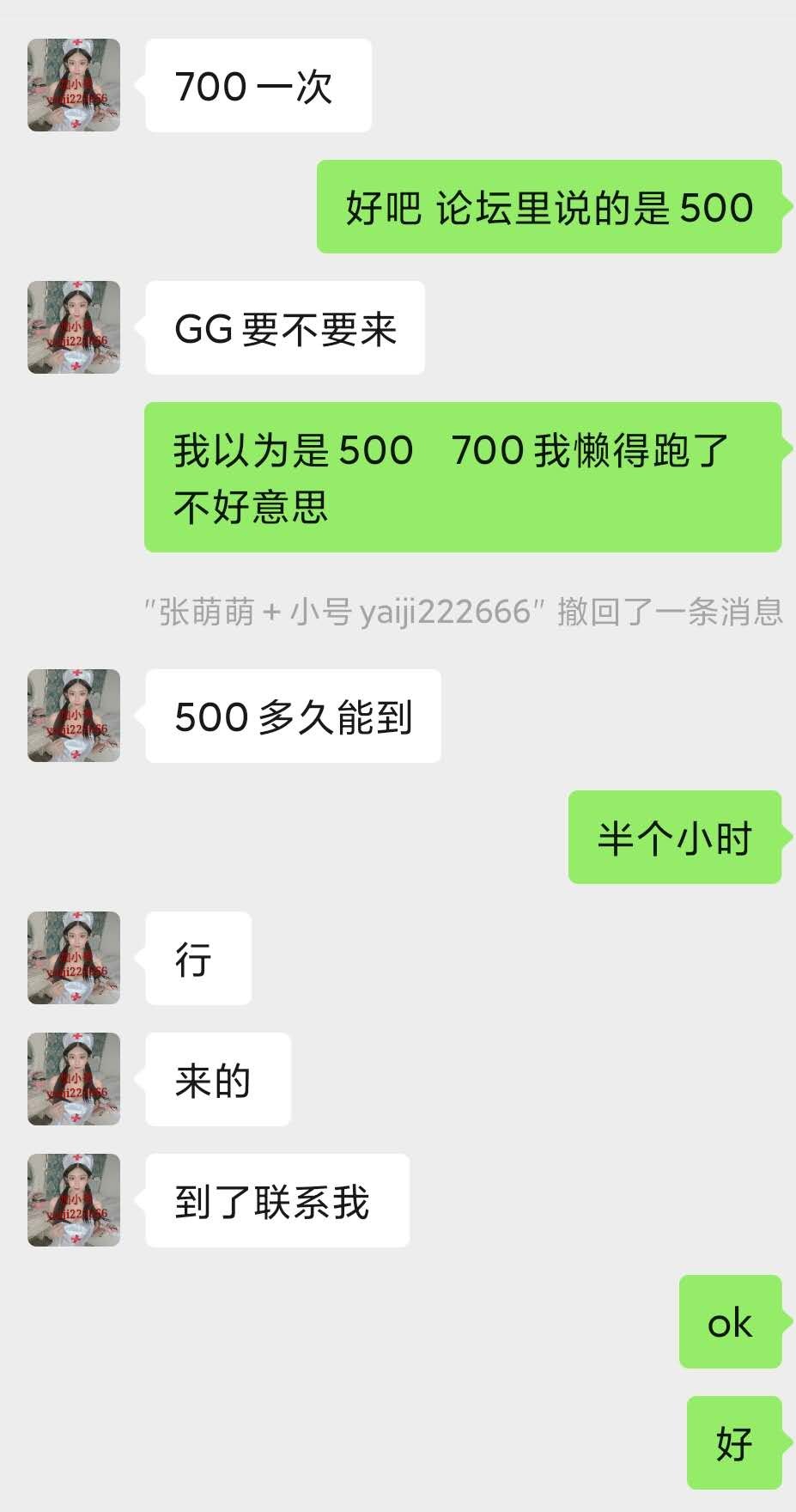796x1512 pixels.
Task: Tap the avatar beside "到了联系我"
Action: pyautogui.click(x=74, y=1200)
